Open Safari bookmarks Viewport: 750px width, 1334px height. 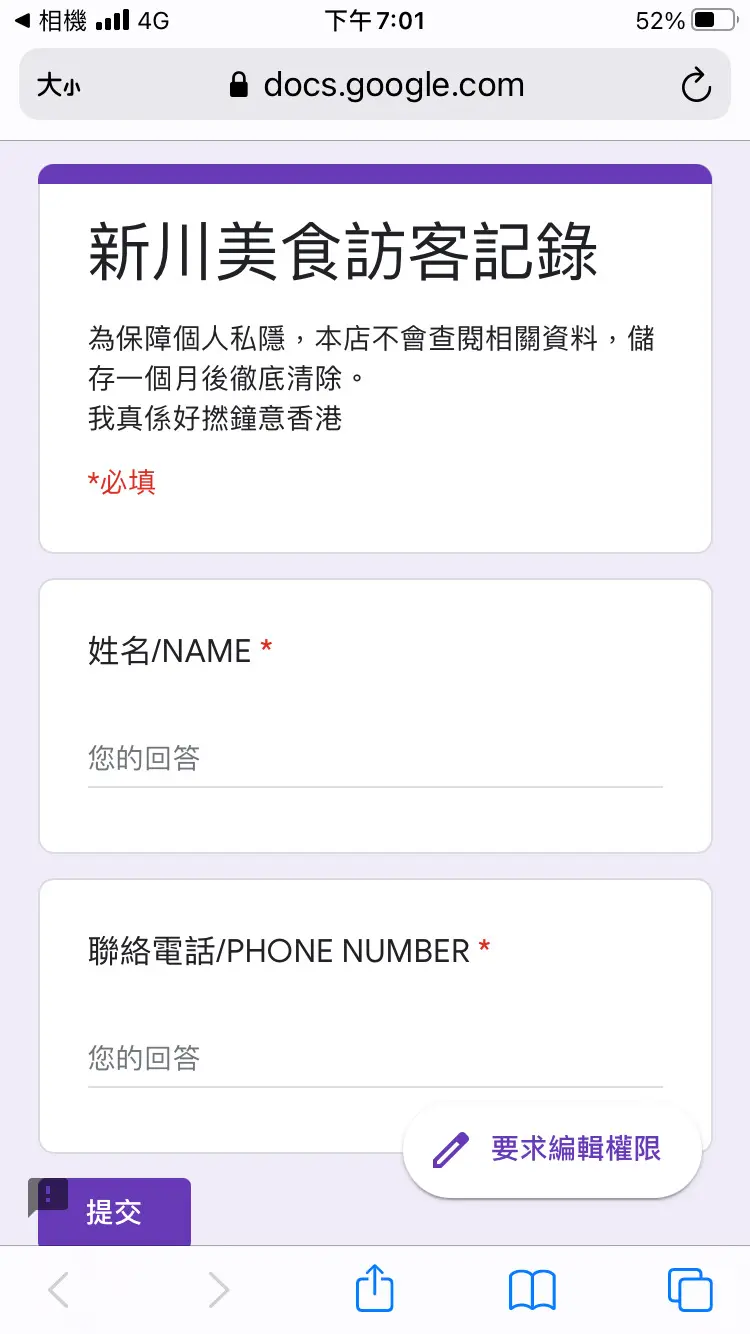(532, 1289)
